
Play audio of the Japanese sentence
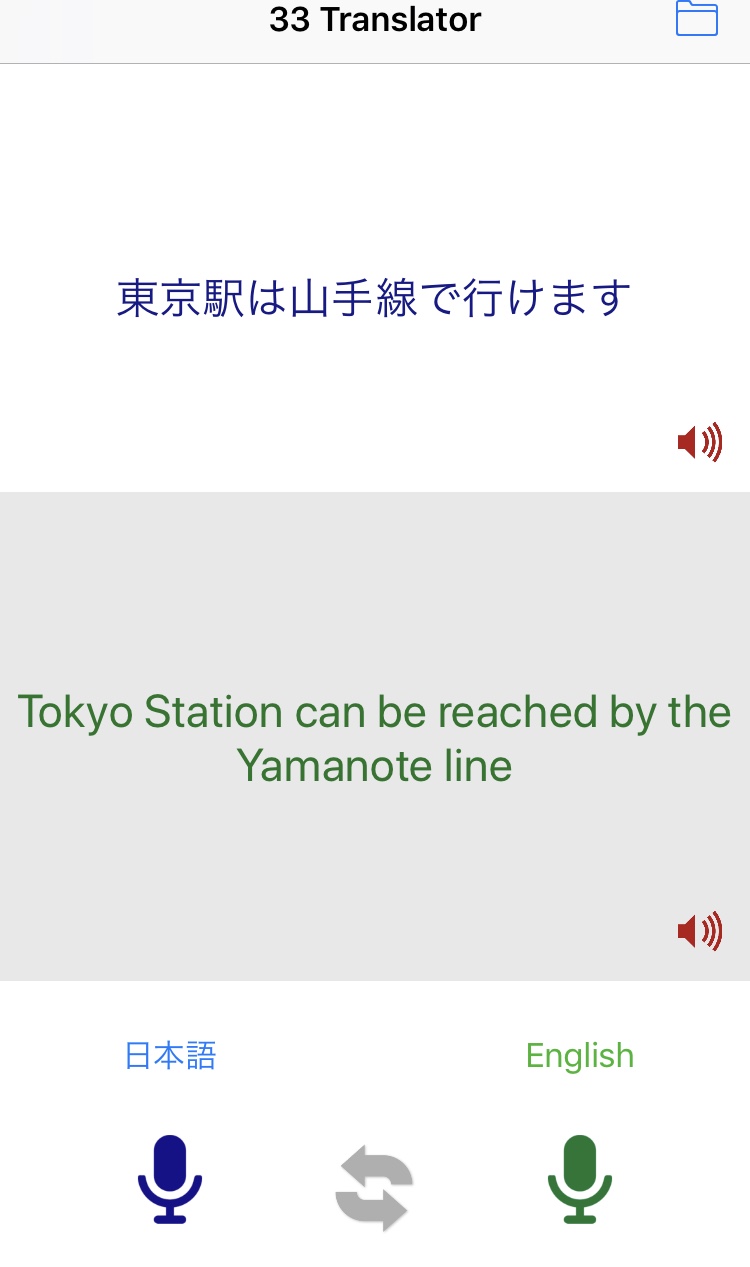[700, 442]
